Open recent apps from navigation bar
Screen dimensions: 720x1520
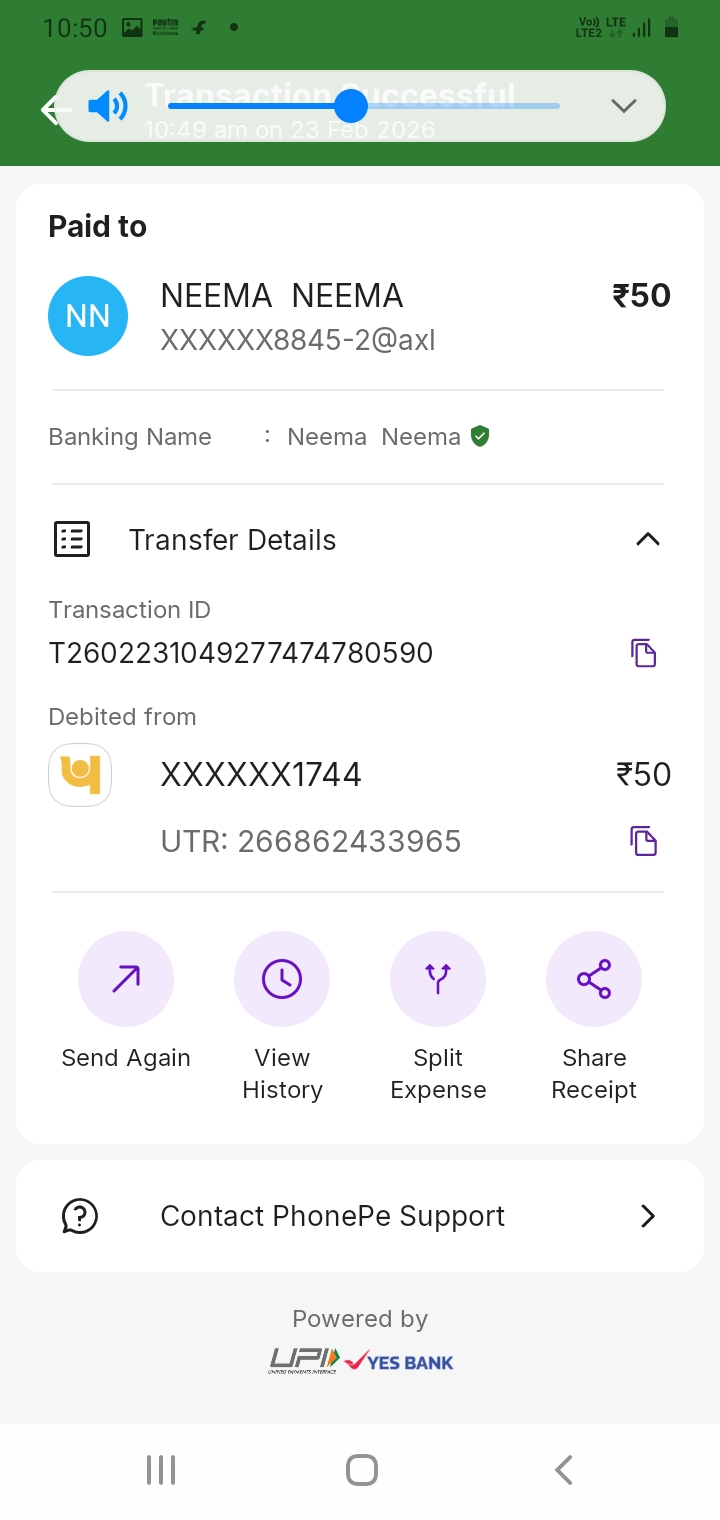tap(161, 1470)
